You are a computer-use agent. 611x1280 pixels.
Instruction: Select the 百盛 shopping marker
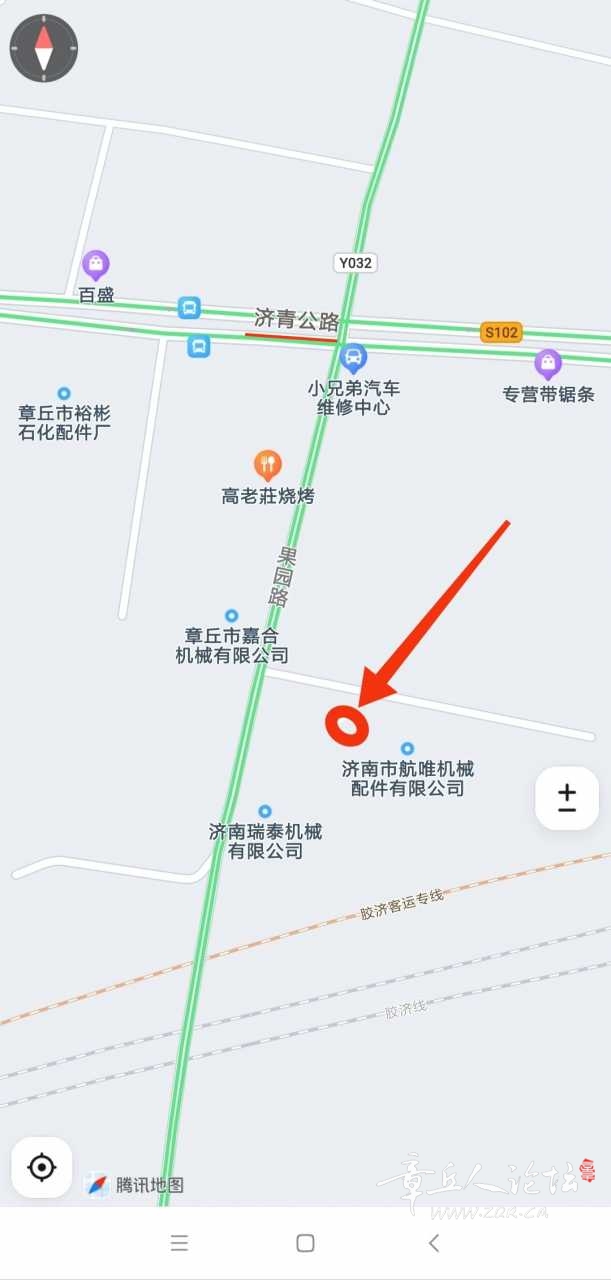pos(95,265)
